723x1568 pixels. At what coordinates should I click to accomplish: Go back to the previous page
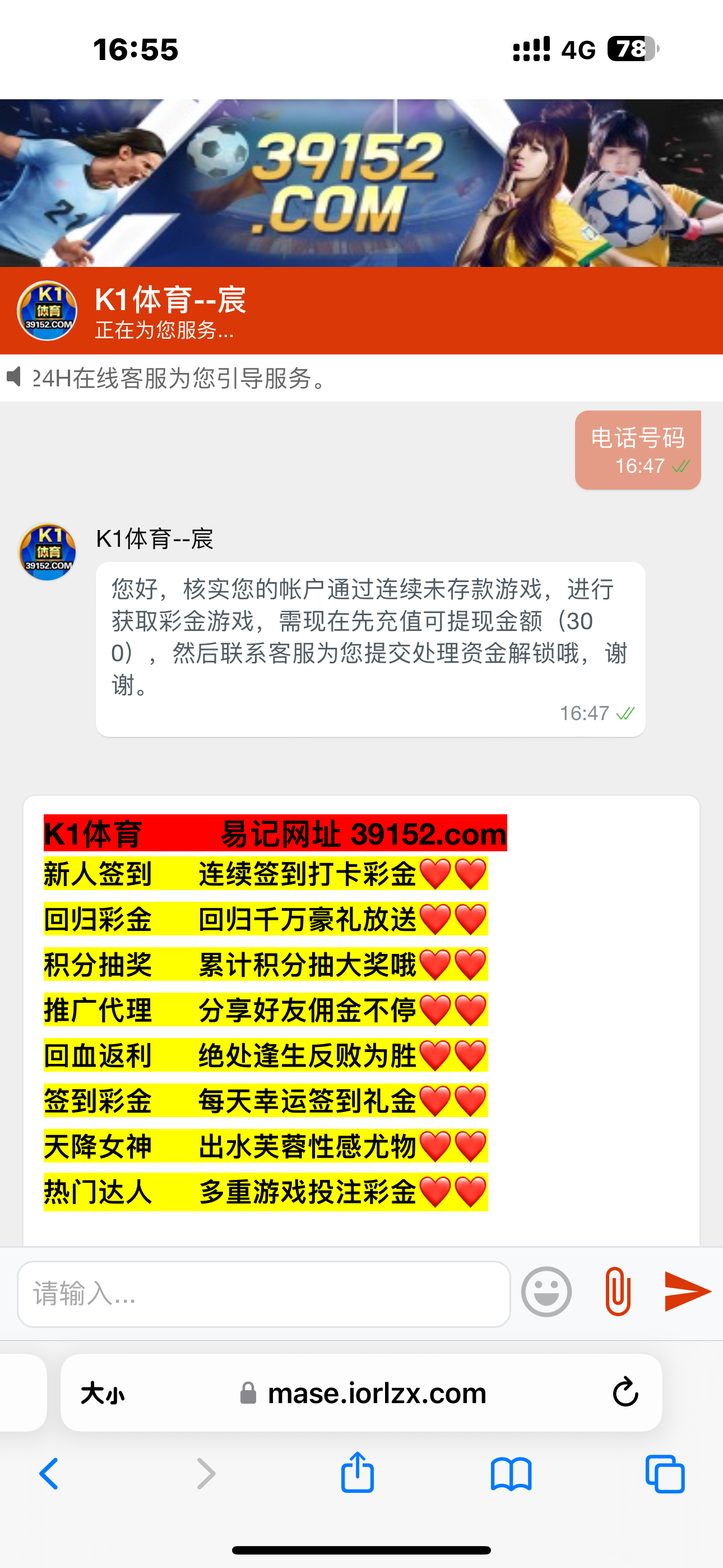pyautogui.click(x=49, y=1474)
